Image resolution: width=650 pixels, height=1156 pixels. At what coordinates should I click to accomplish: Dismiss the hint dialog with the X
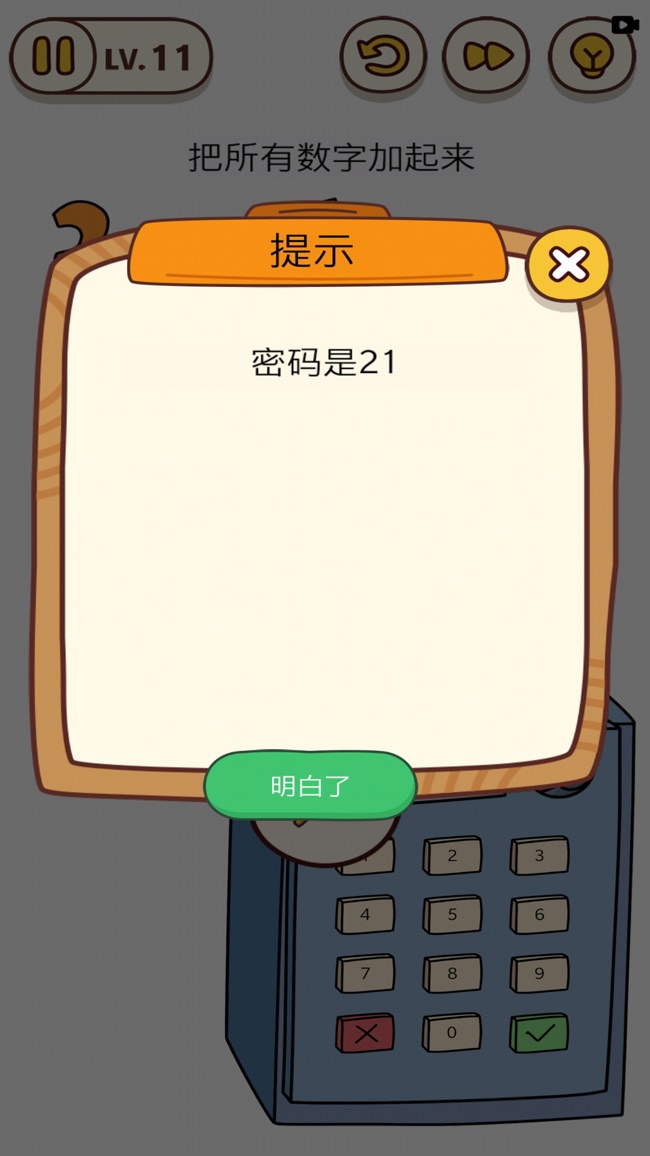(x=568, y=265)
